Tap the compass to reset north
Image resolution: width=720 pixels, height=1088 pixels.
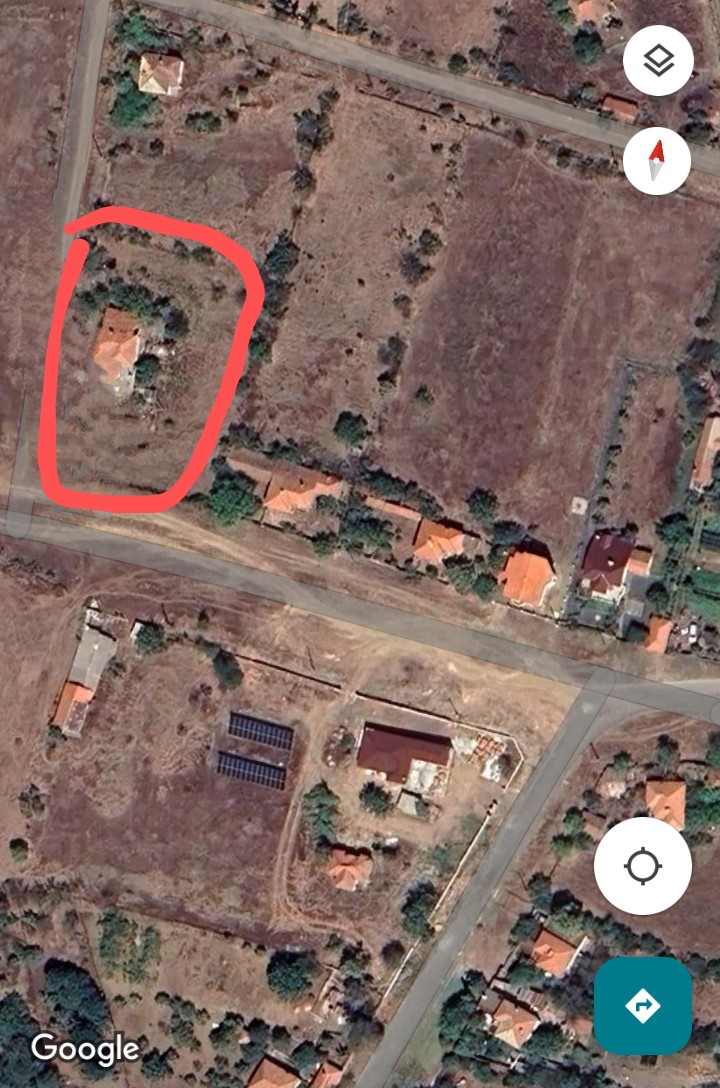[x=657, y=161]
